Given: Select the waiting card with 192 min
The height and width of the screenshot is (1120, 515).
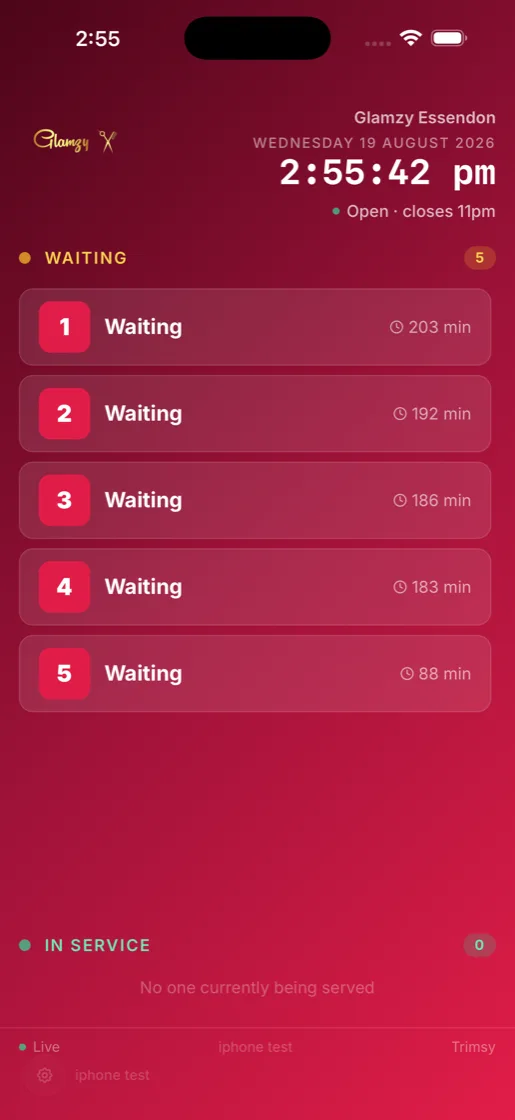Looking at the screenshot, I should coord(255,414).
